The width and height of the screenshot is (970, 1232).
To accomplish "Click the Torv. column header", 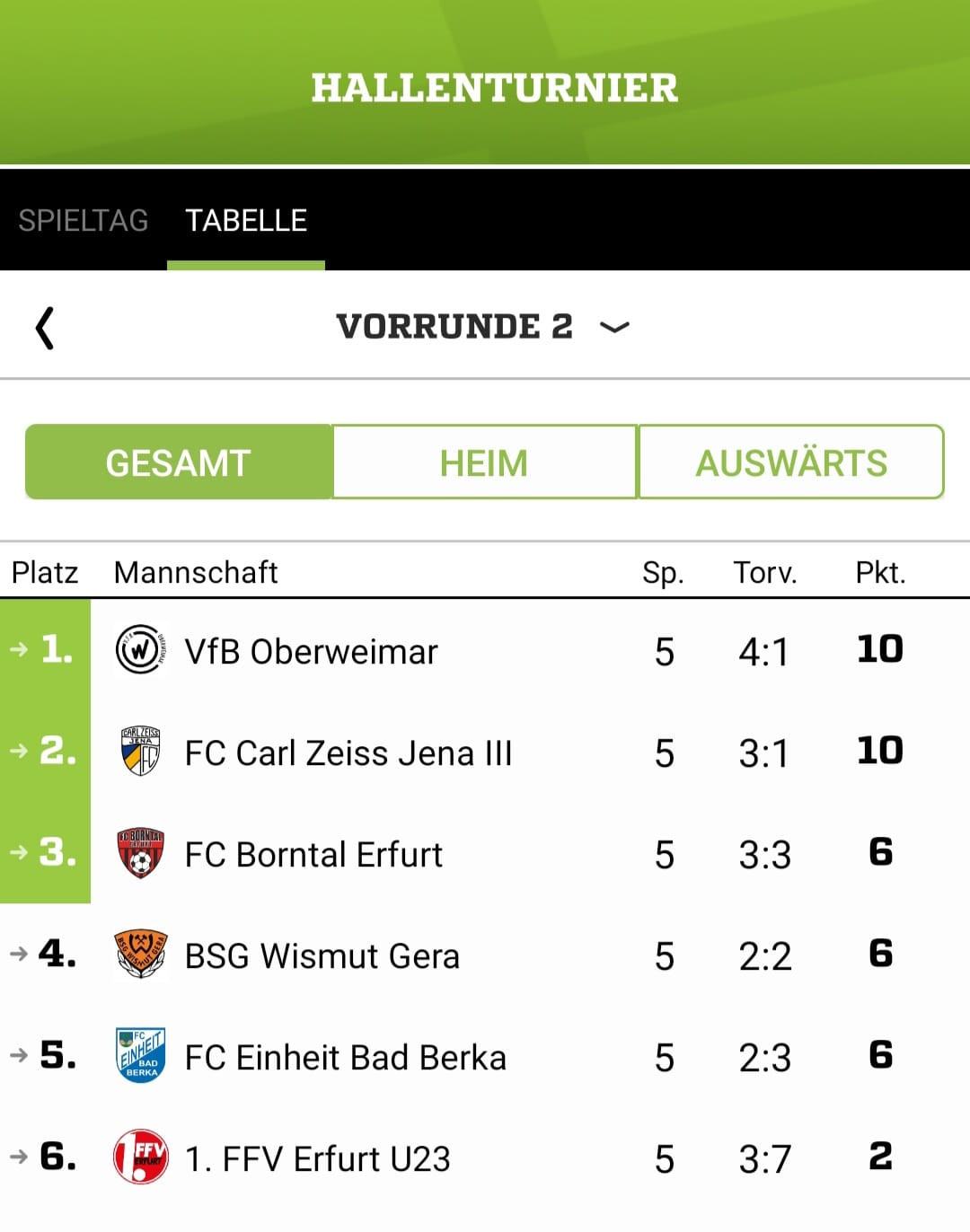I will pyautogui.click(x=764, y=572).
